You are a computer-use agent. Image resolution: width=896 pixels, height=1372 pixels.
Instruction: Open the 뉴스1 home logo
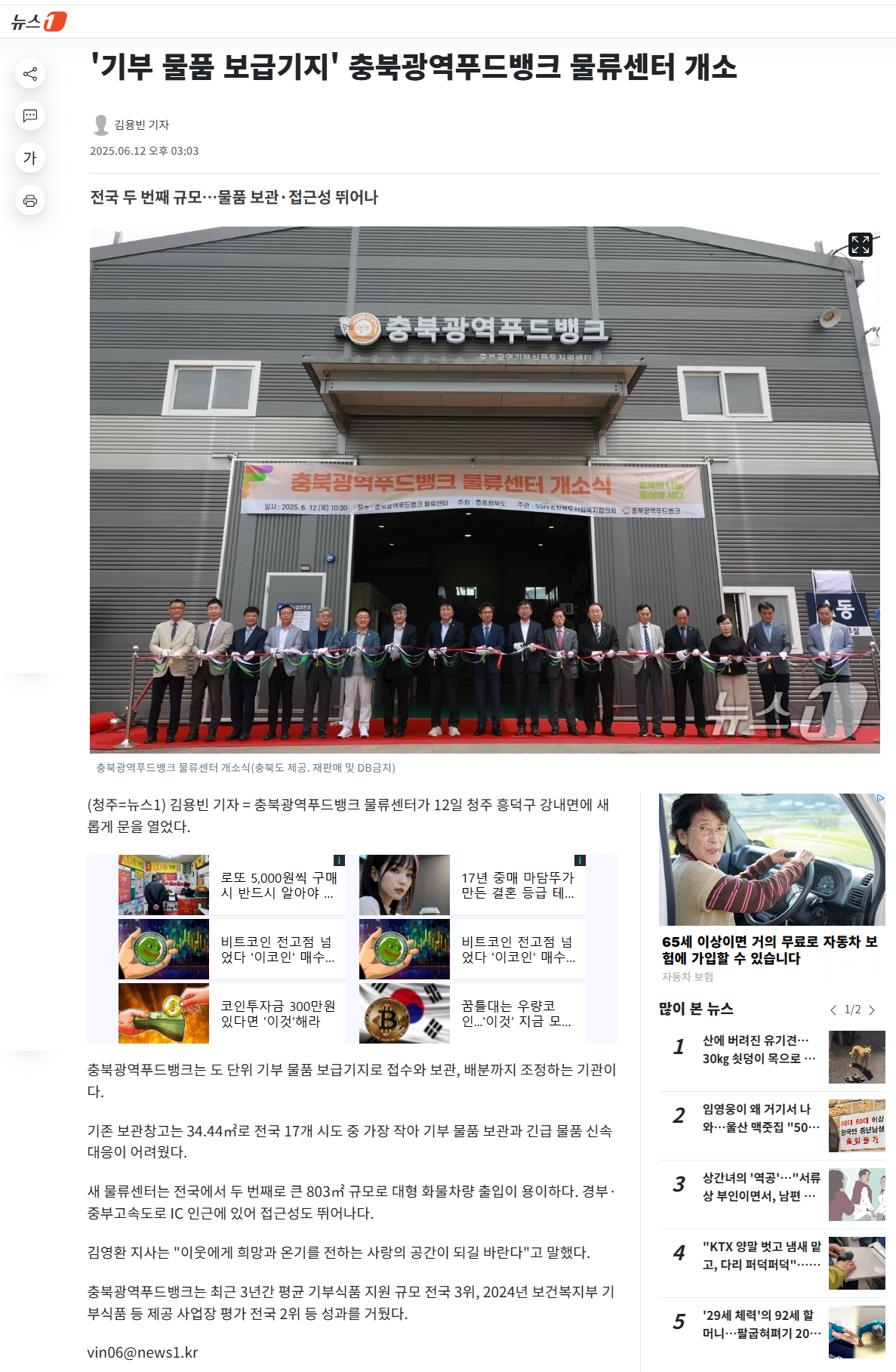pos(39,22)
